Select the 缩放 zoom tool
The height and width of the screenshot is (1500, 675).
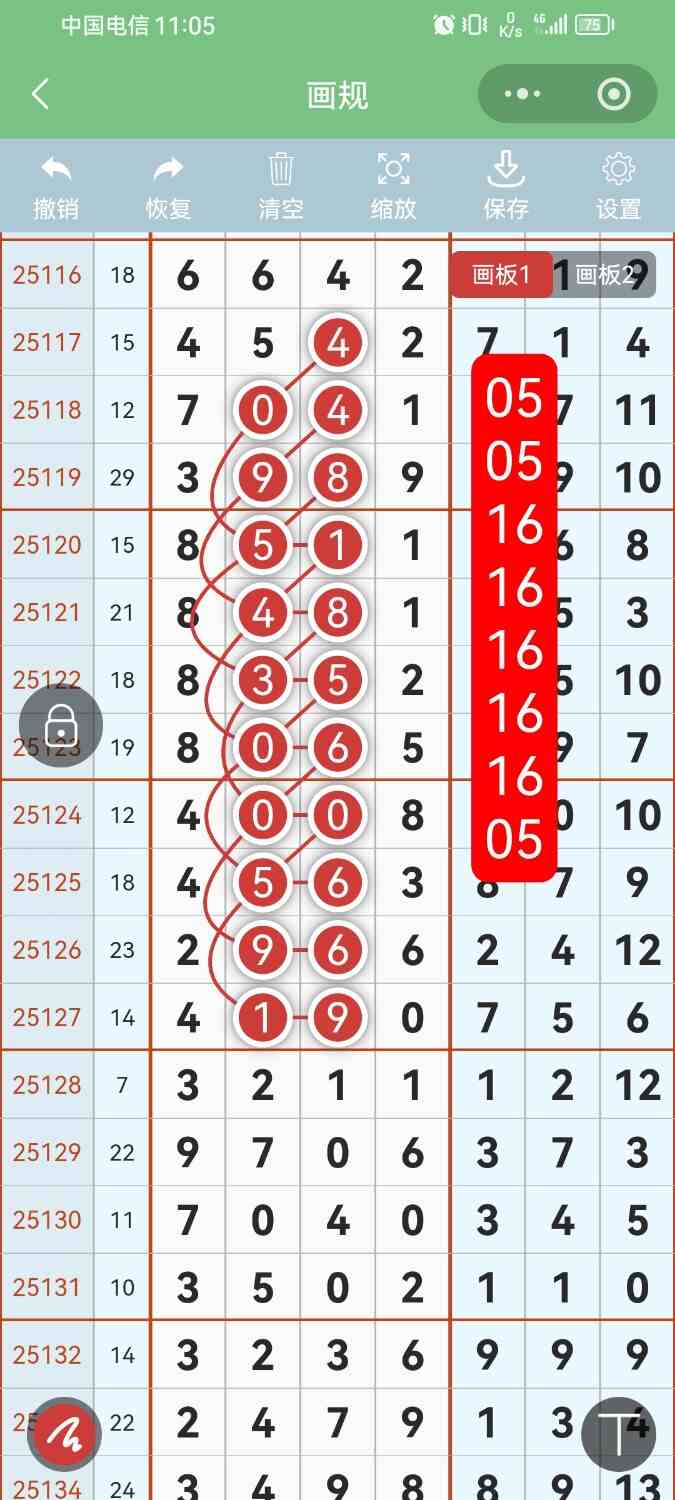click(x=393, y=186)
